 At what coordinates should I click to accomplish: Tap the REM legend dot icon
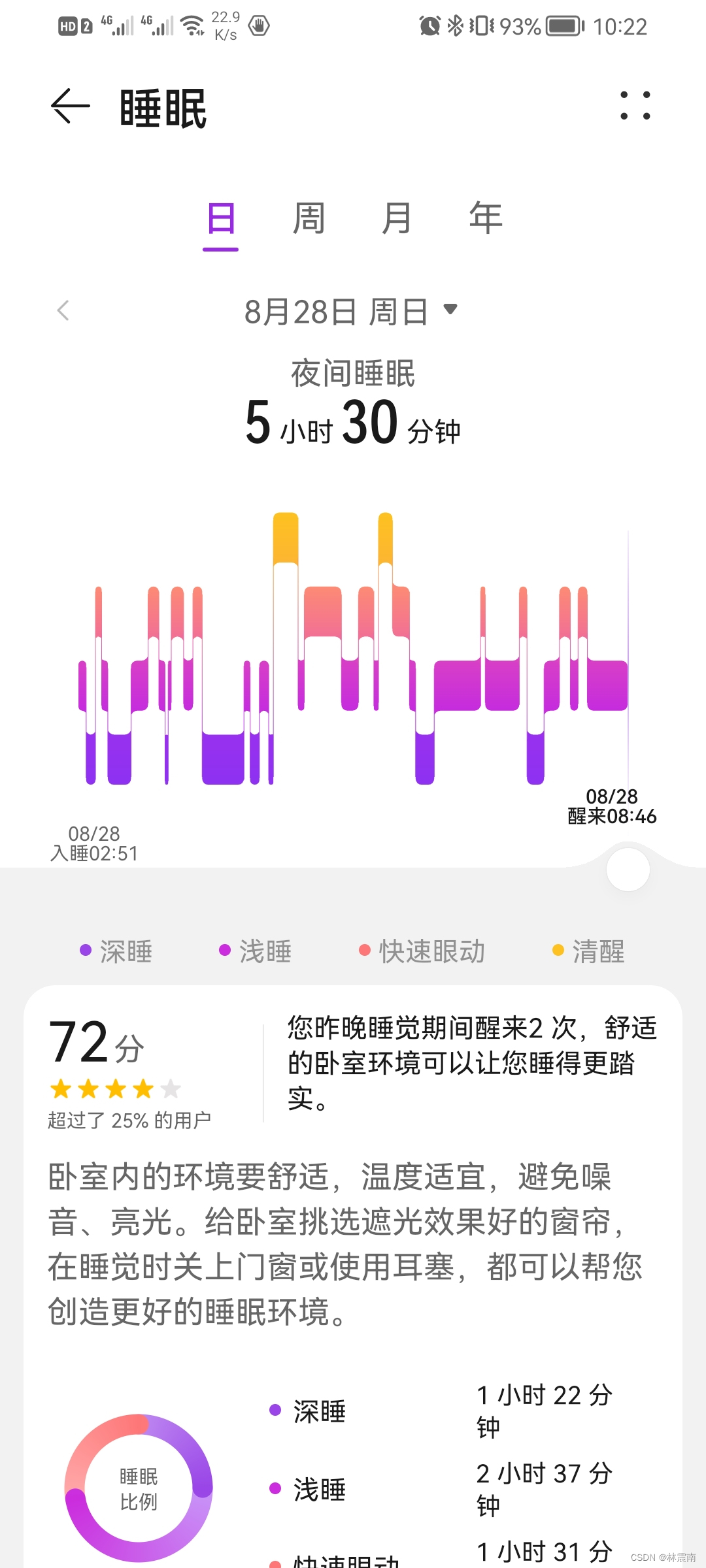tap(364, 951)
